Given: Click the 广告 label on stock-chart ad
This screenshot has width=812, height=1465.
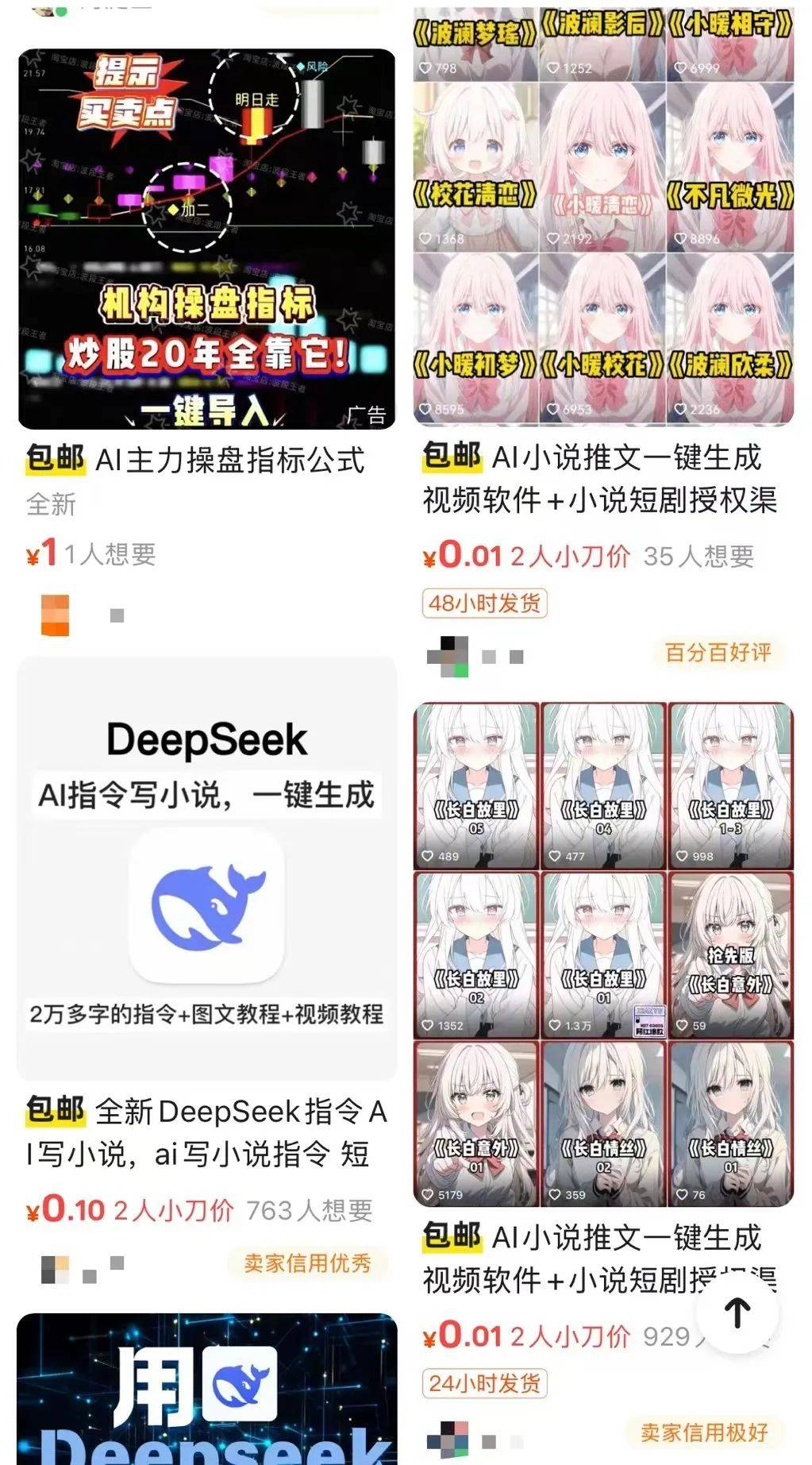Looking at the screenshot, I should pyautogui.click(x=366, y=413).
